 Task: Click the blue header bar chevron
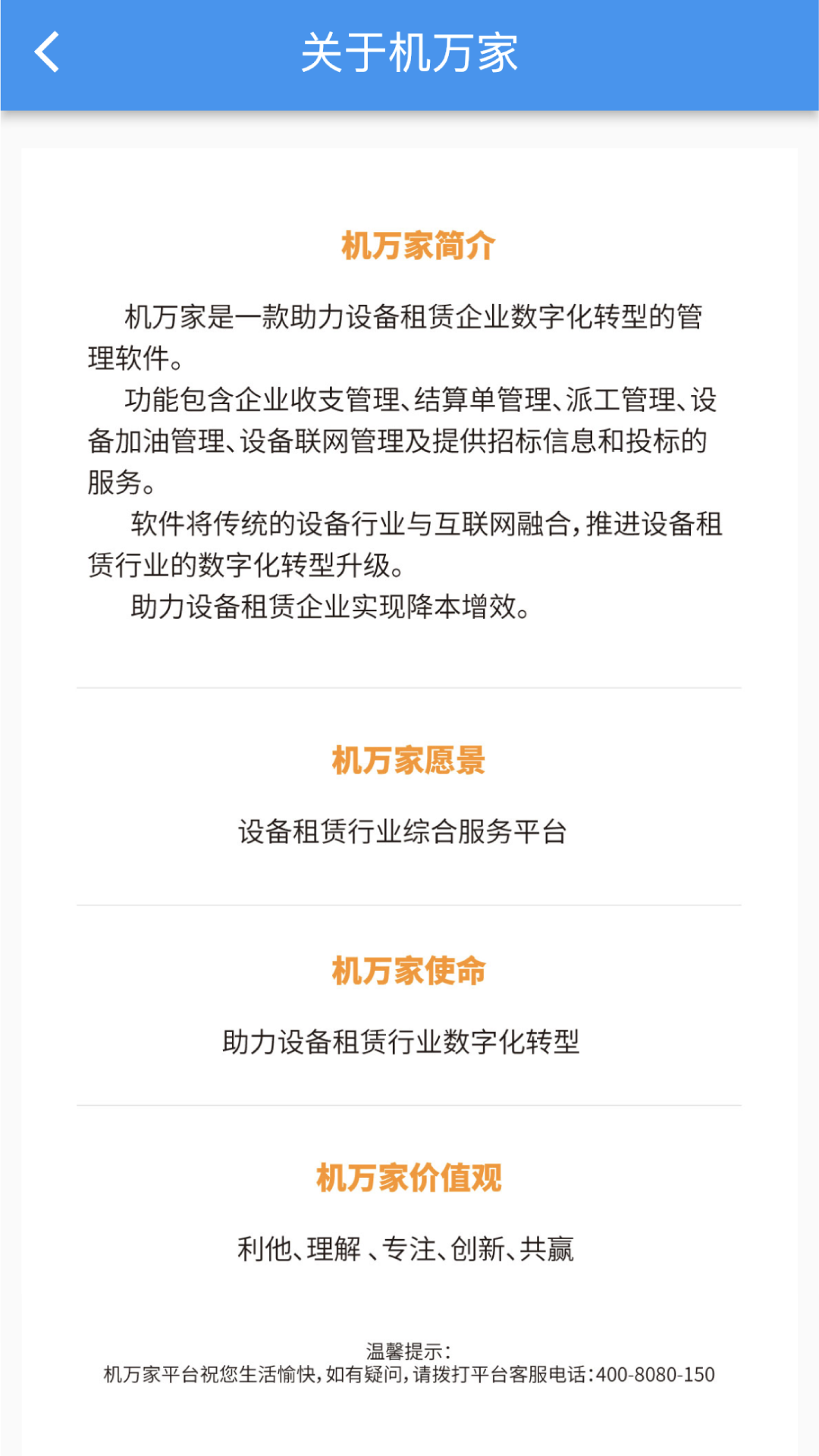[45, 52]
